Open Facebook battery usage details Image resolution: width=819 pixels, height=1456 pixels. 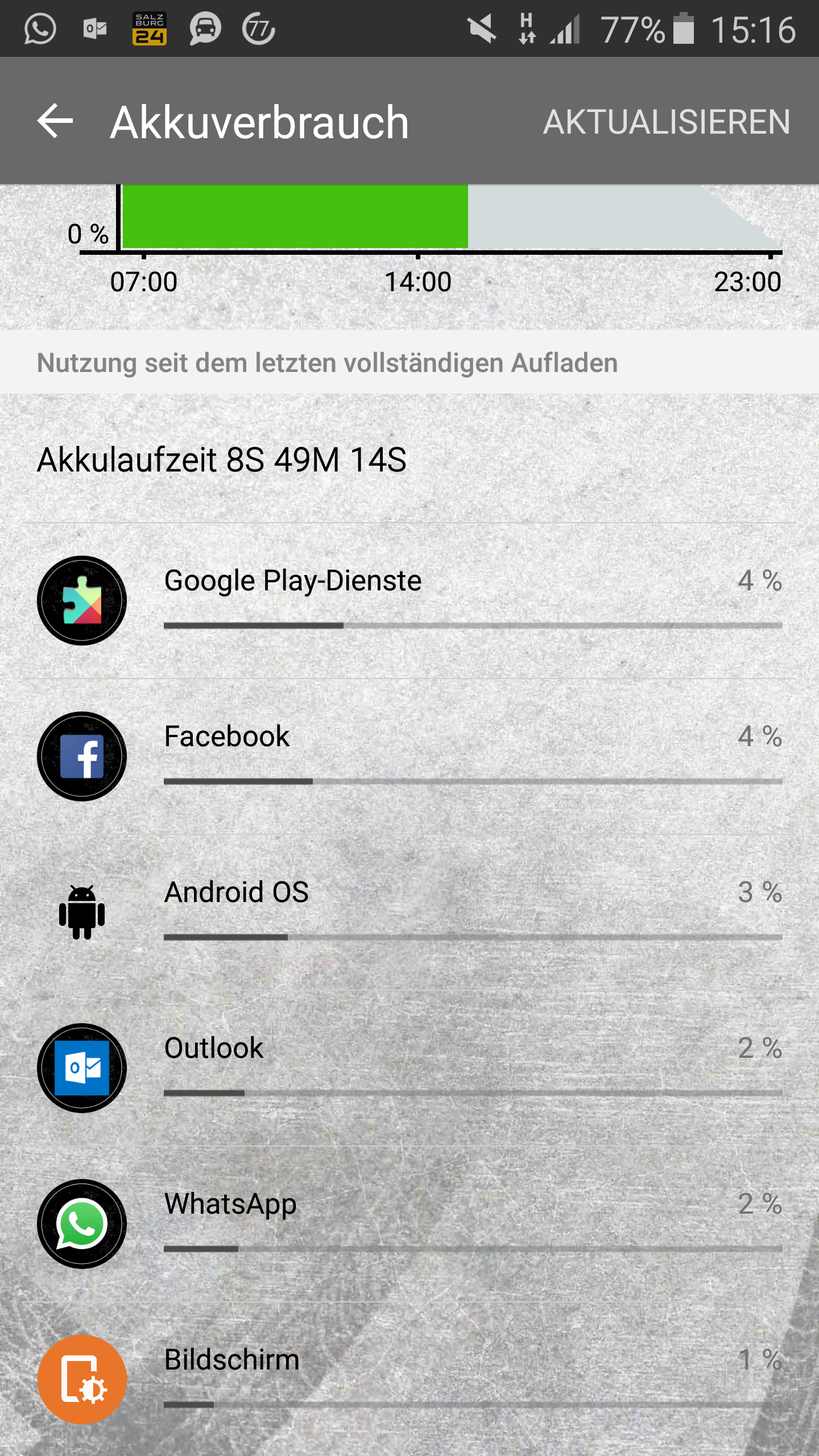(x=409, y=756)
